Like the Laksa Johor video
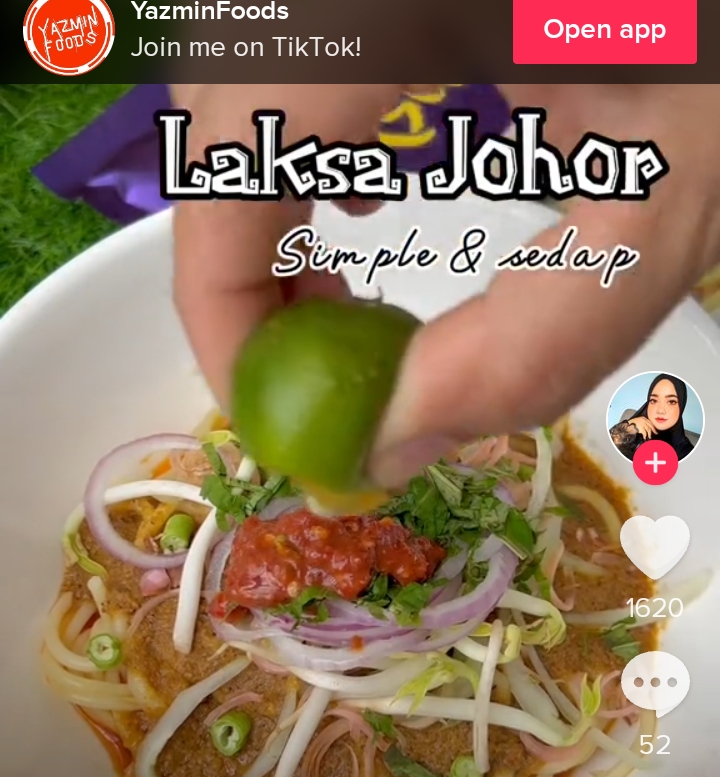Viewport: 720px width, 777px height. click(x=655, y=548)
